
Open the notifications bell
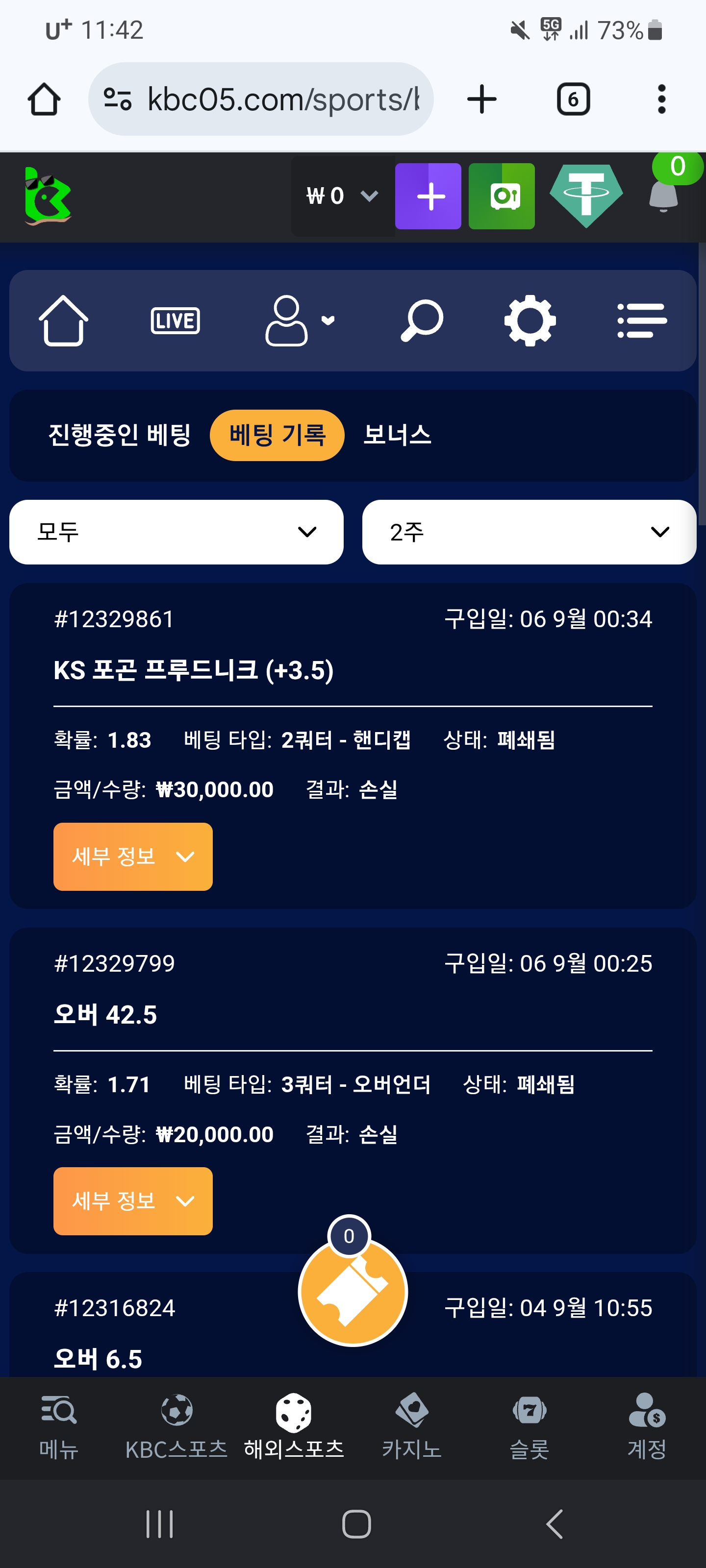click(663, 195)
